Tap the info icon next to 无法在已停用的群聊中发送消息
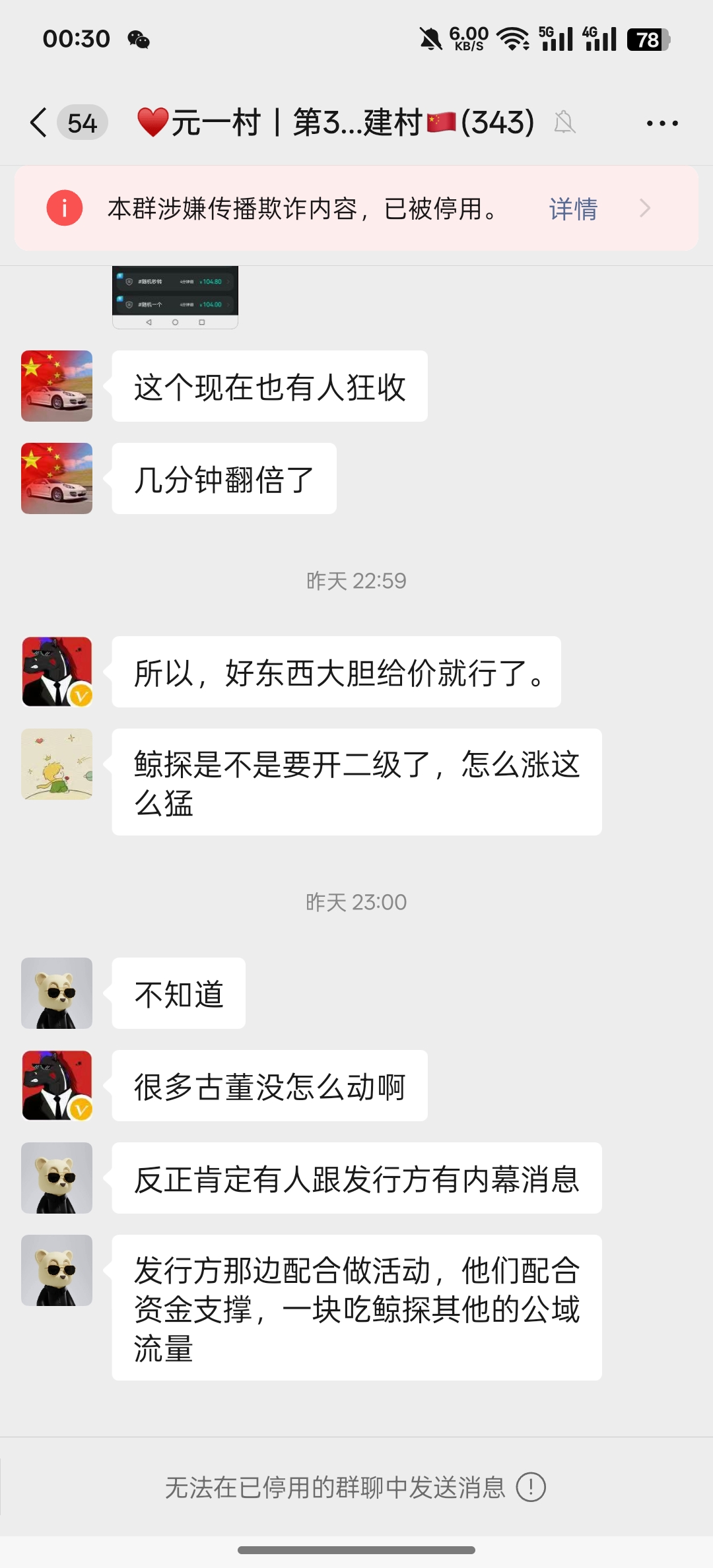This screenshot has width=713, height=1568. 531,1487
